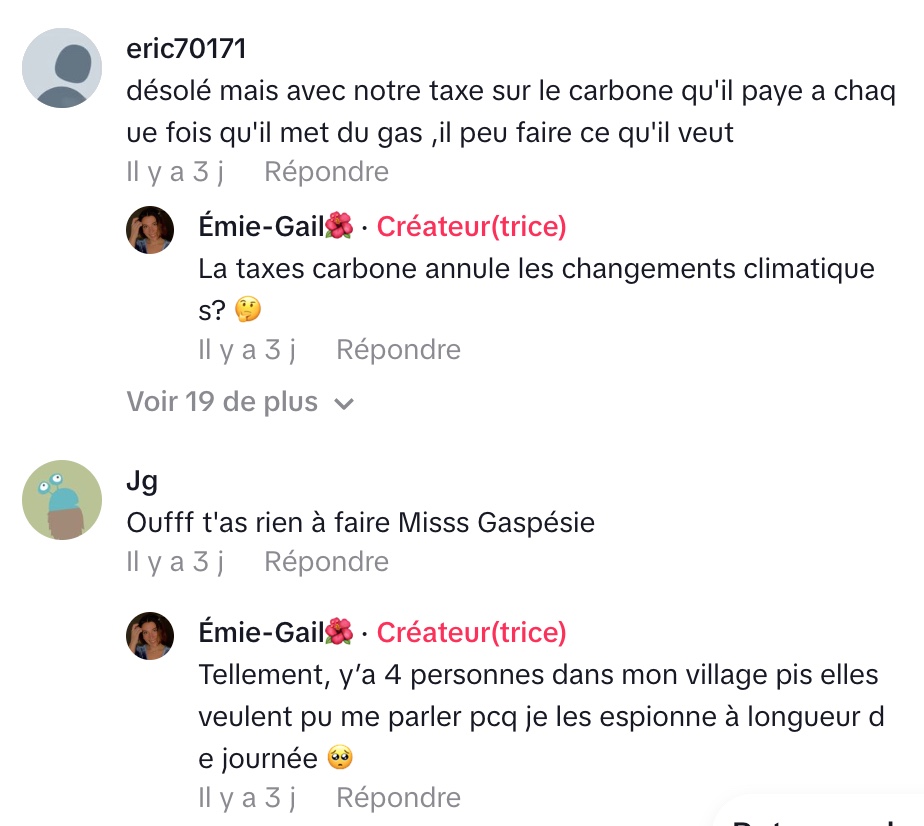Reply to Jg's Misss Gaspésie comment

click(x=326, y=562)
